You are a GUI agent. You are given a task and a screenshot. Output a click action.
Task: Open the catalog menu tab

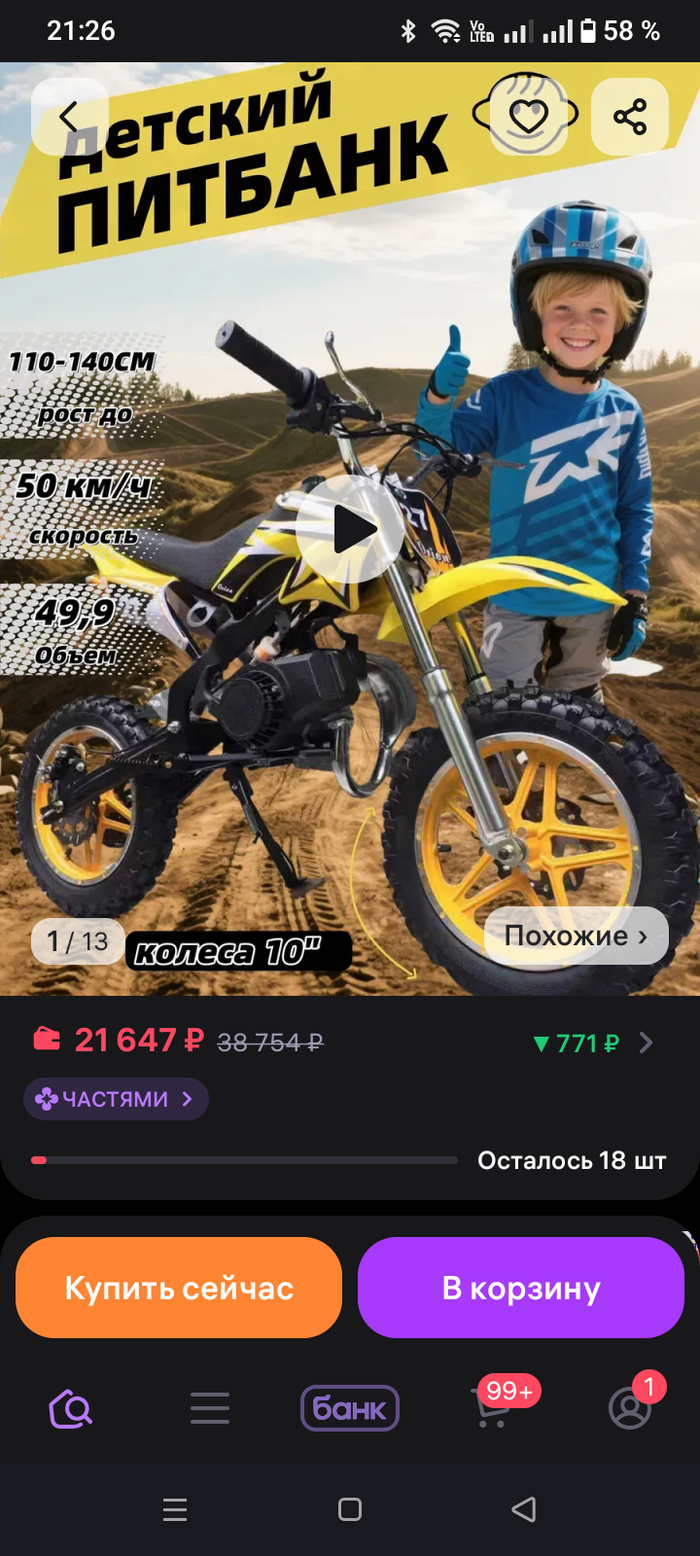click(x=210, y=1409)
